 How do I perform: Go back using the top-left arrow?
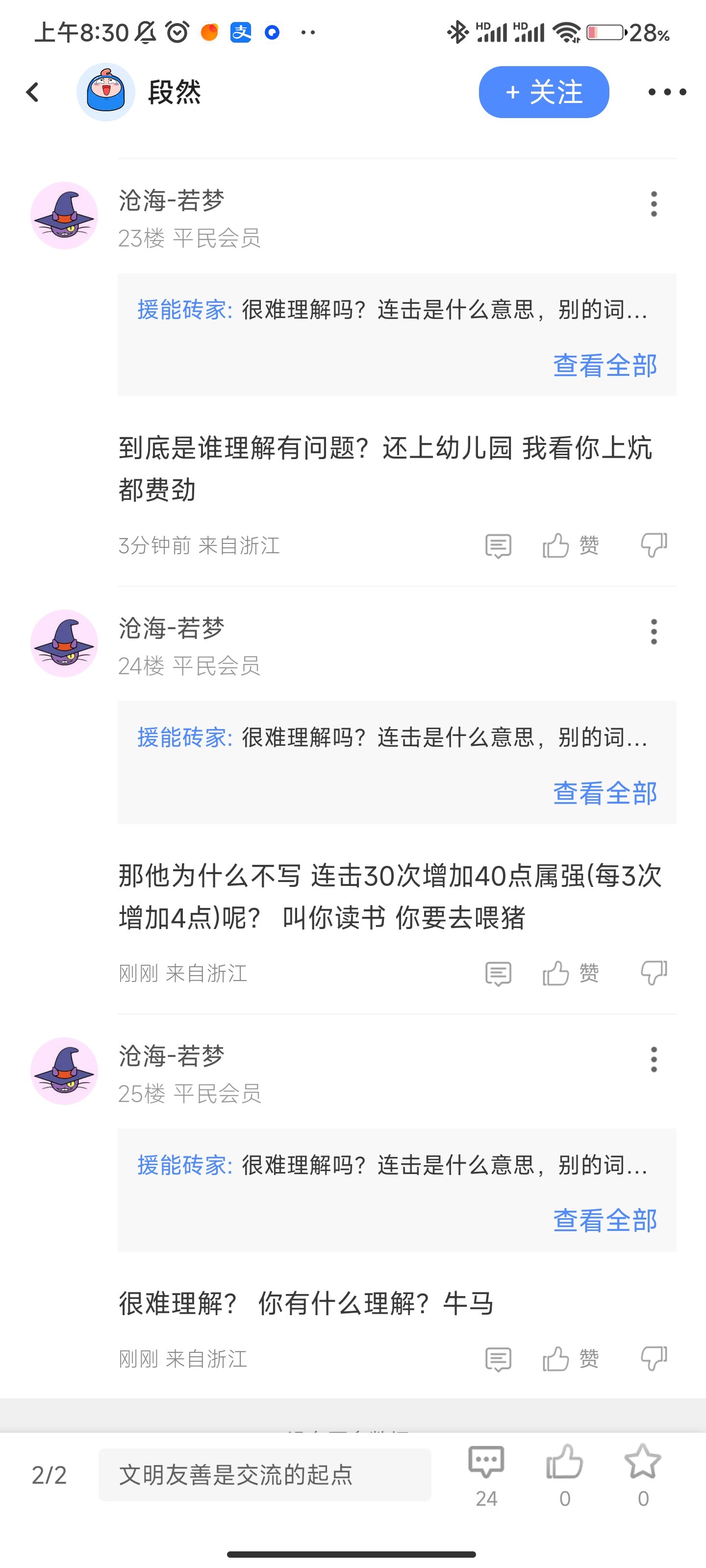click(x=33, y=93)
